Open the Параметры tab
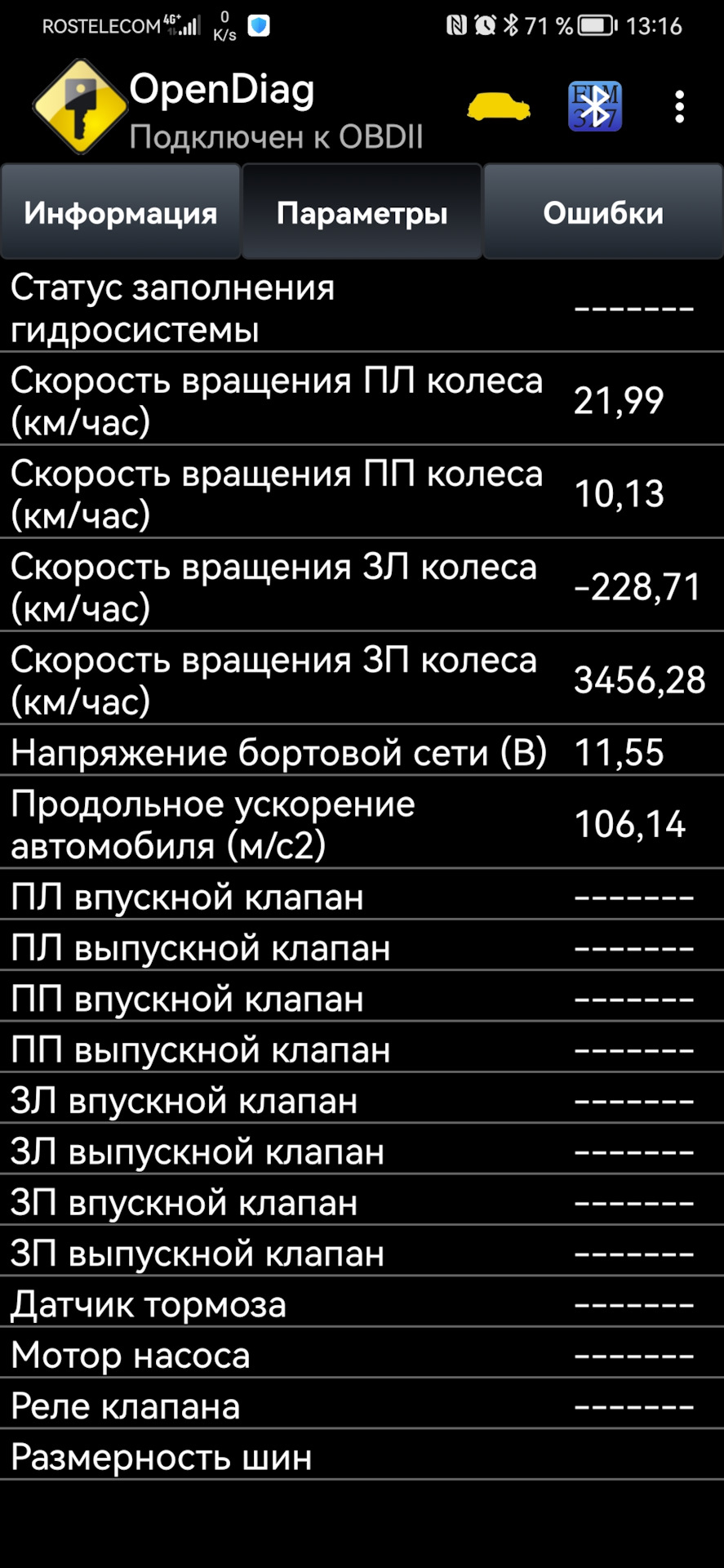Screen dimensions: 724x1568 [362, 212]
